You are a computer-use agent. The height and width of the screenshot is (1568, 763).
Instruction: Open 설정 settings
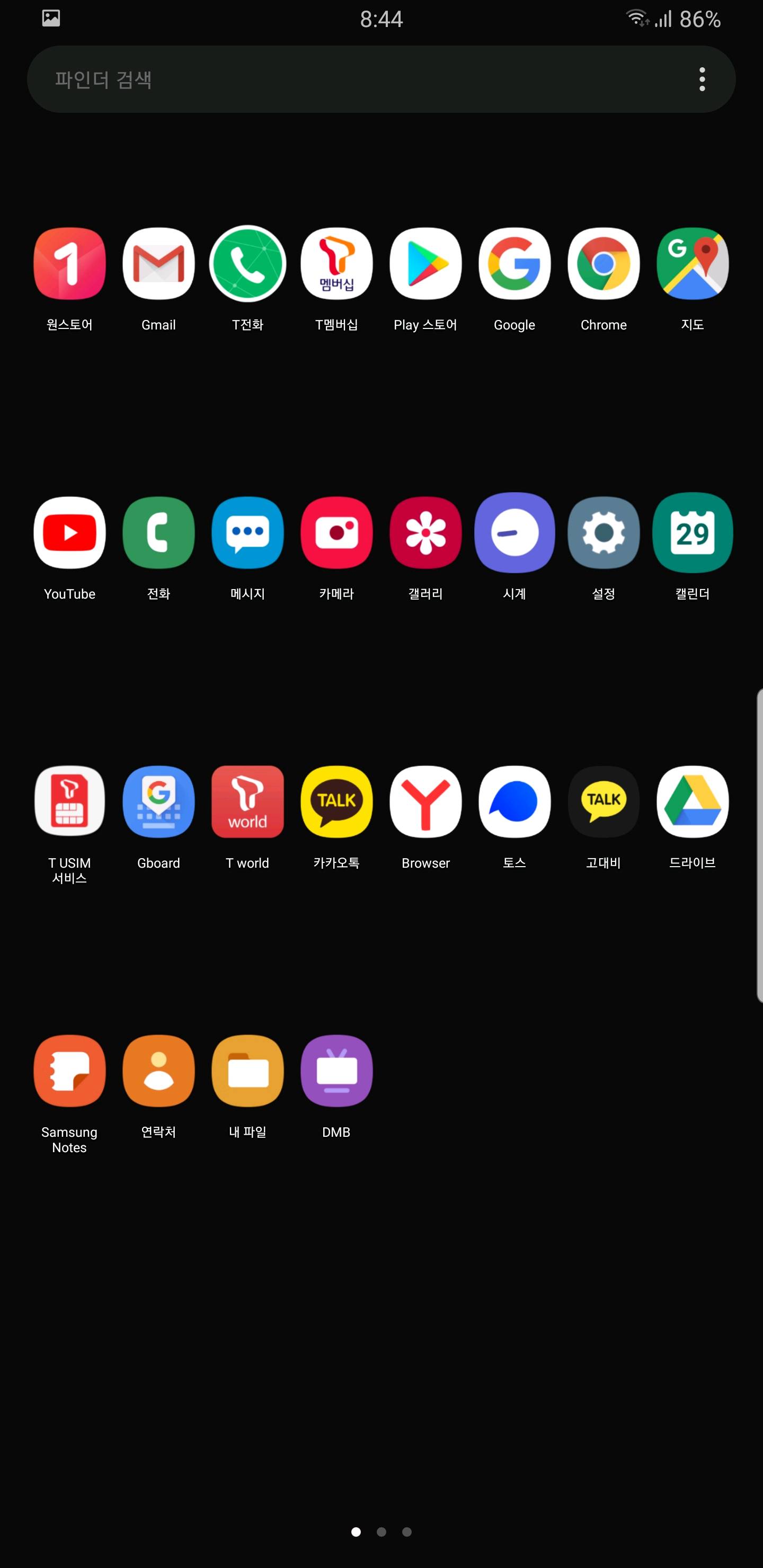pyautogui.click(x=603, y=533)
